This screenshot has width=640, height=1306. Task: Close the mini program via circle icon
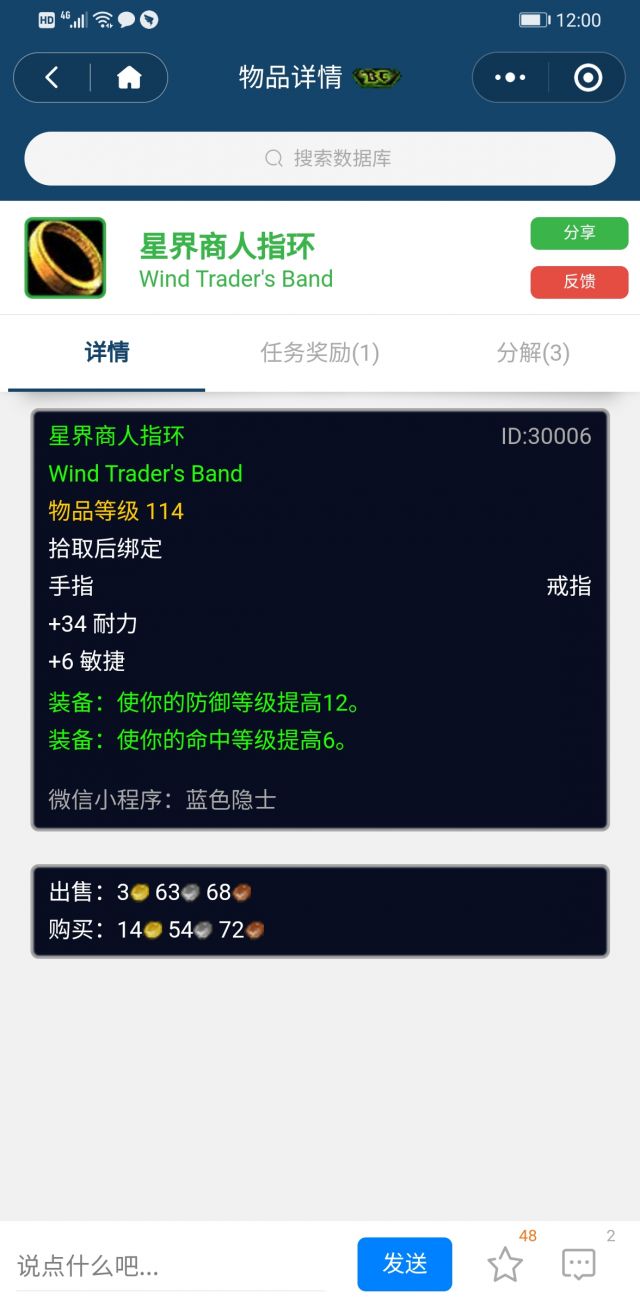click(588, 78)
